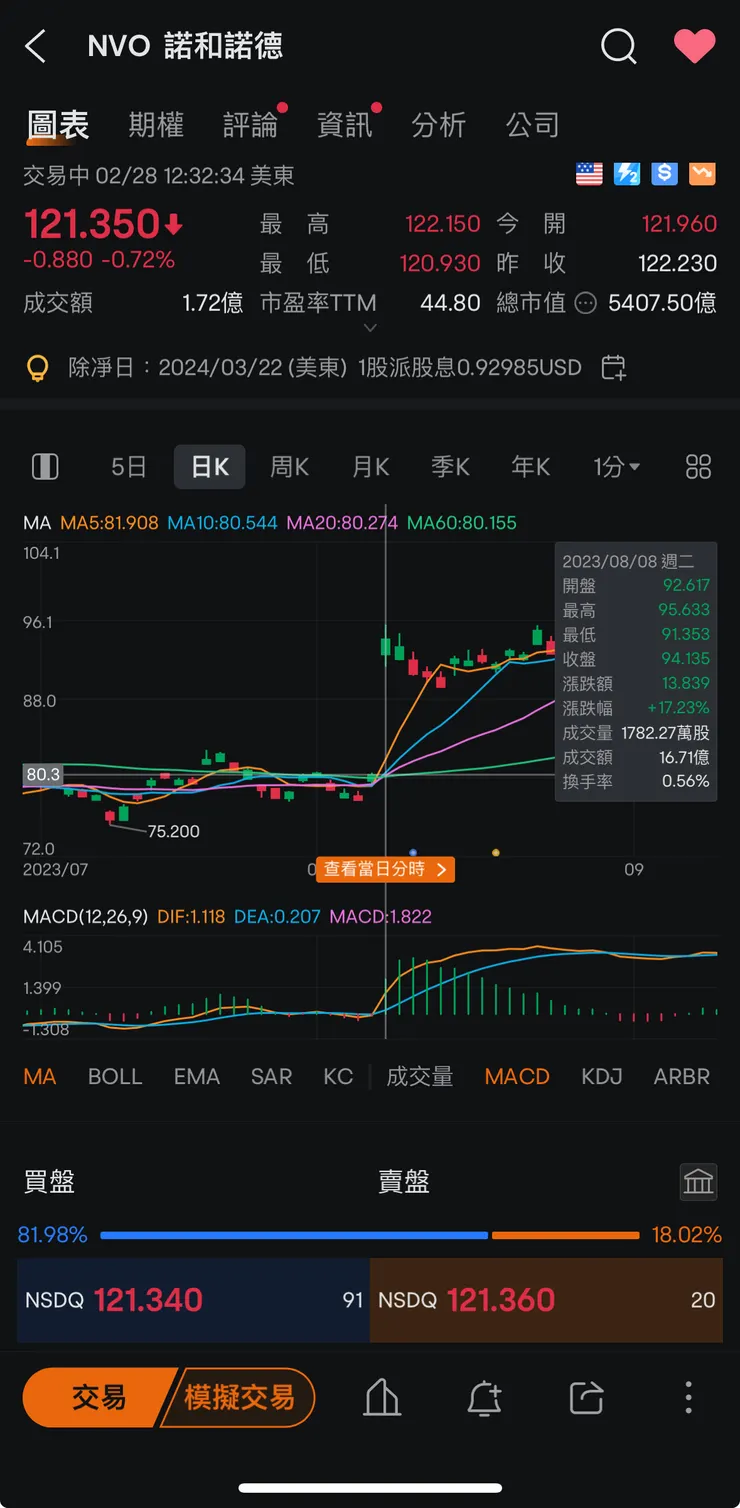Image resolution: width=740 pixels, height=1508 pixels.
Task: Add a price alert via the bell icon
Action: 484,1397
